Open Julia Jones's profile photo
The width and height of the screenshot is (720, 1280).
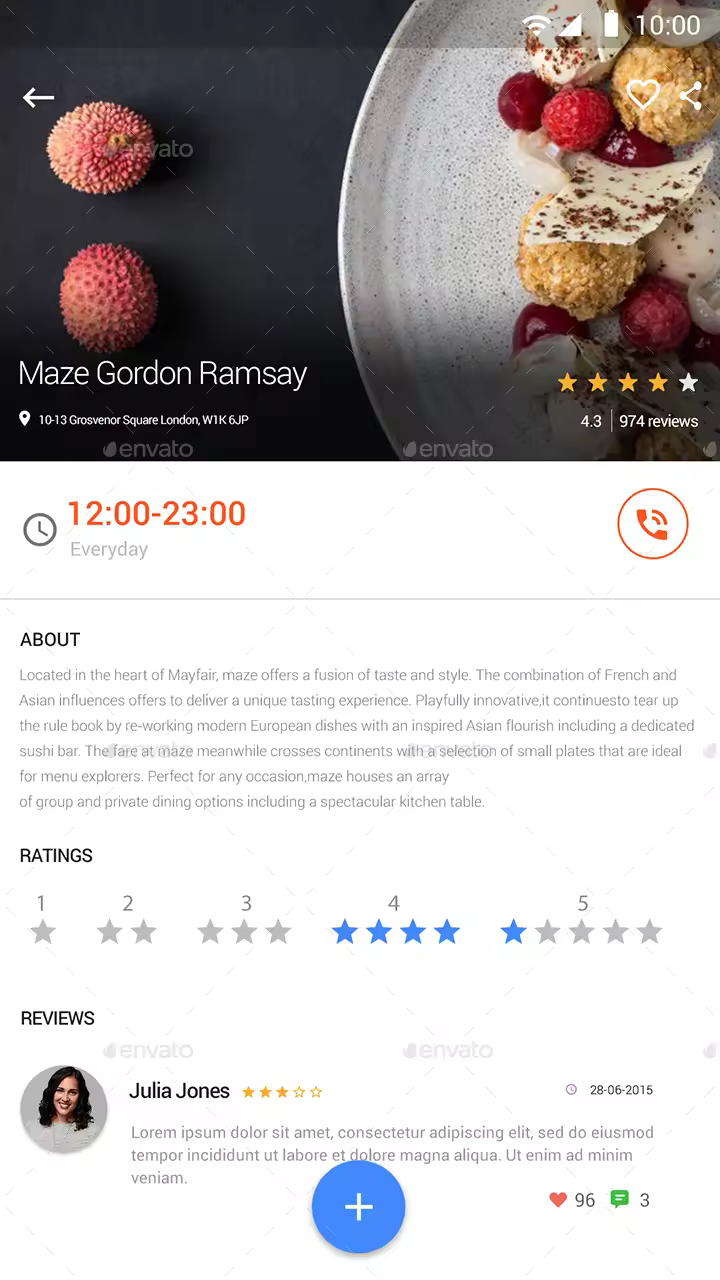click(x=64, y=1109)
